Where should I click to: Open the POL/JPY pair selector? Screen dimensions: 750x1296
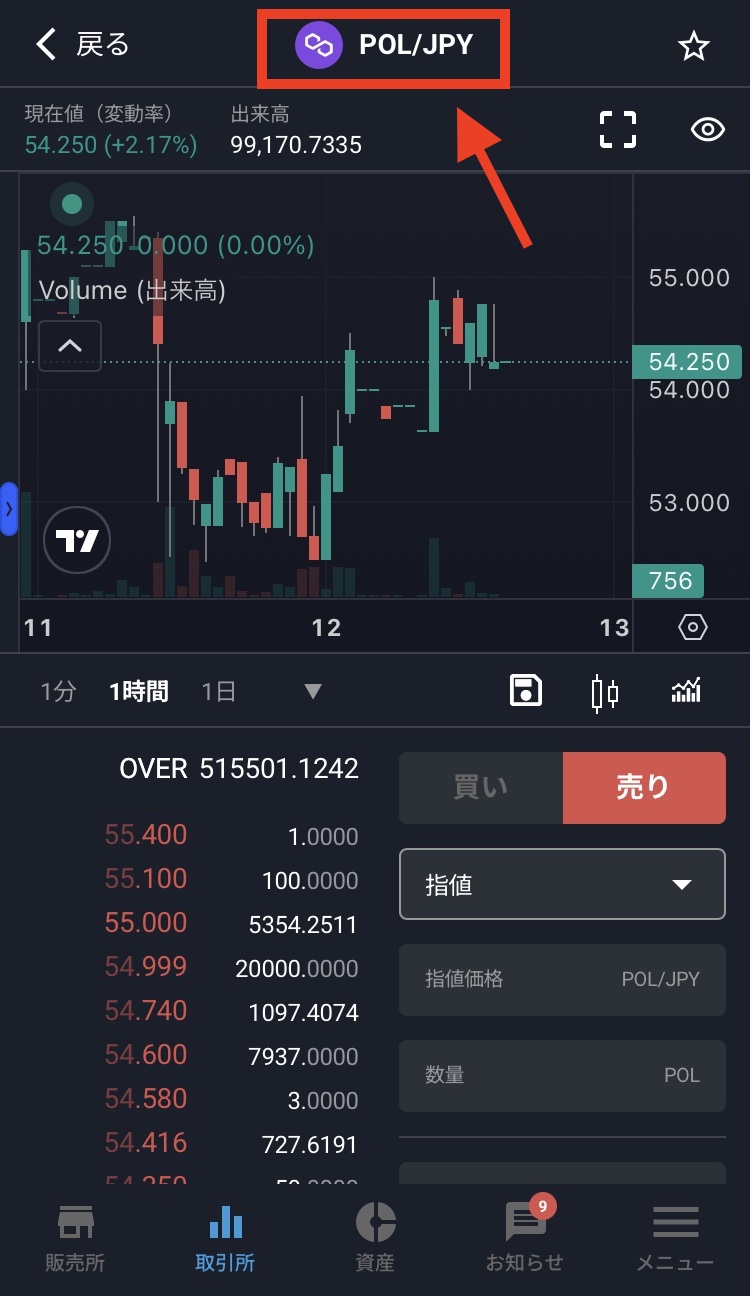385,45
